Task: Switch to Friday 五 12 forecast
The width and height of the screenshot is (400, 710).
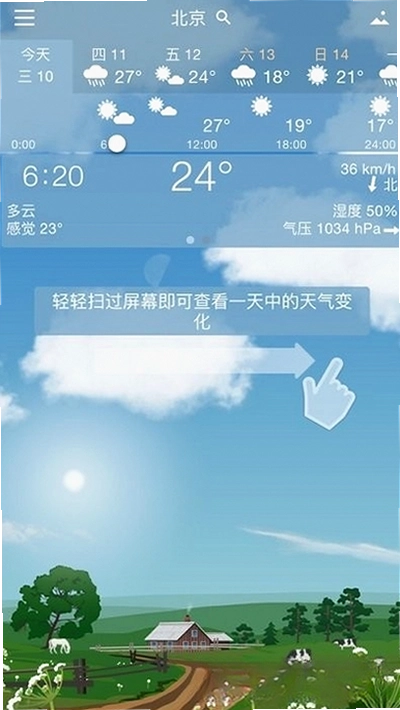Action: tap(183, 68)
